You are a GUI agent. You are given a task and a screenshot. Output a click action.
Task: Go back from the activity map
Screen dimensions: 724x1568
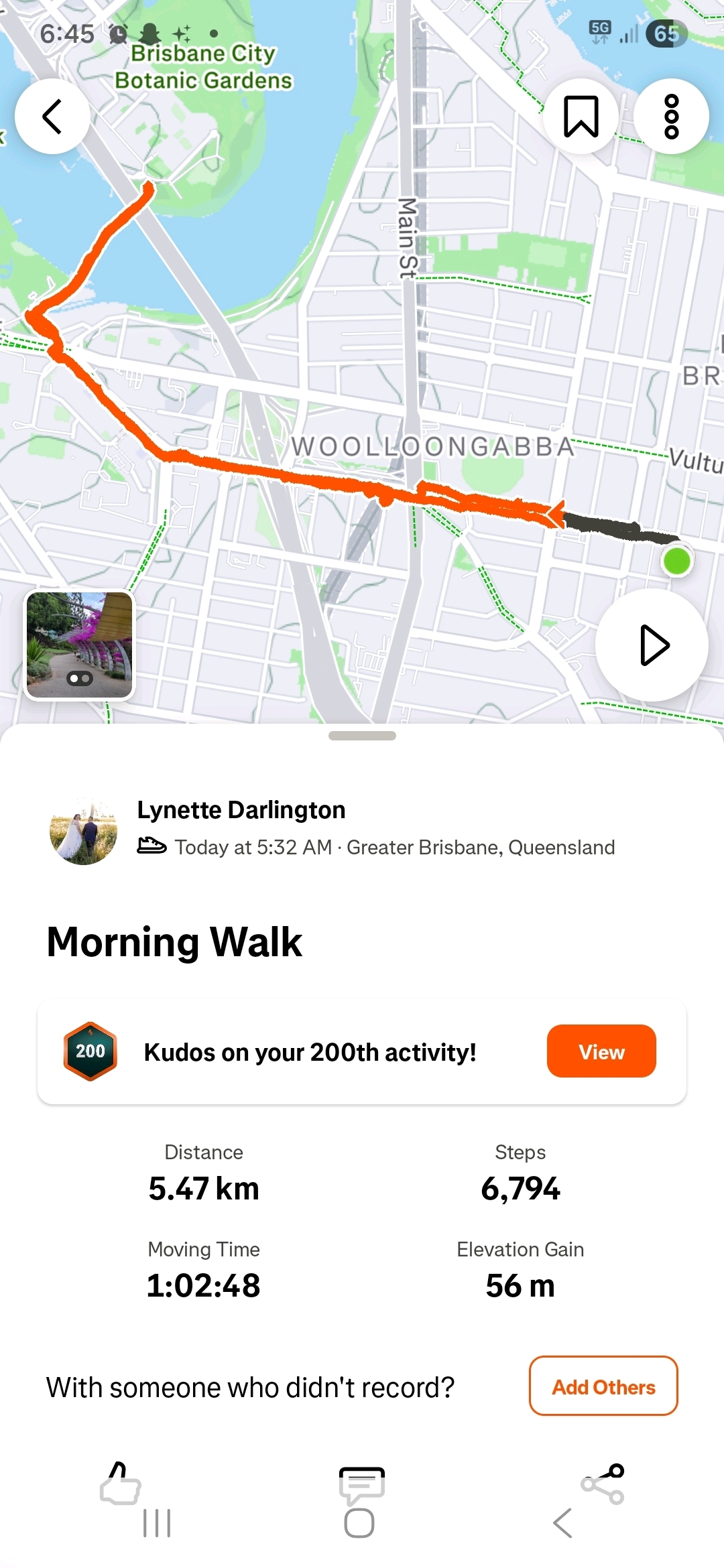52,117
